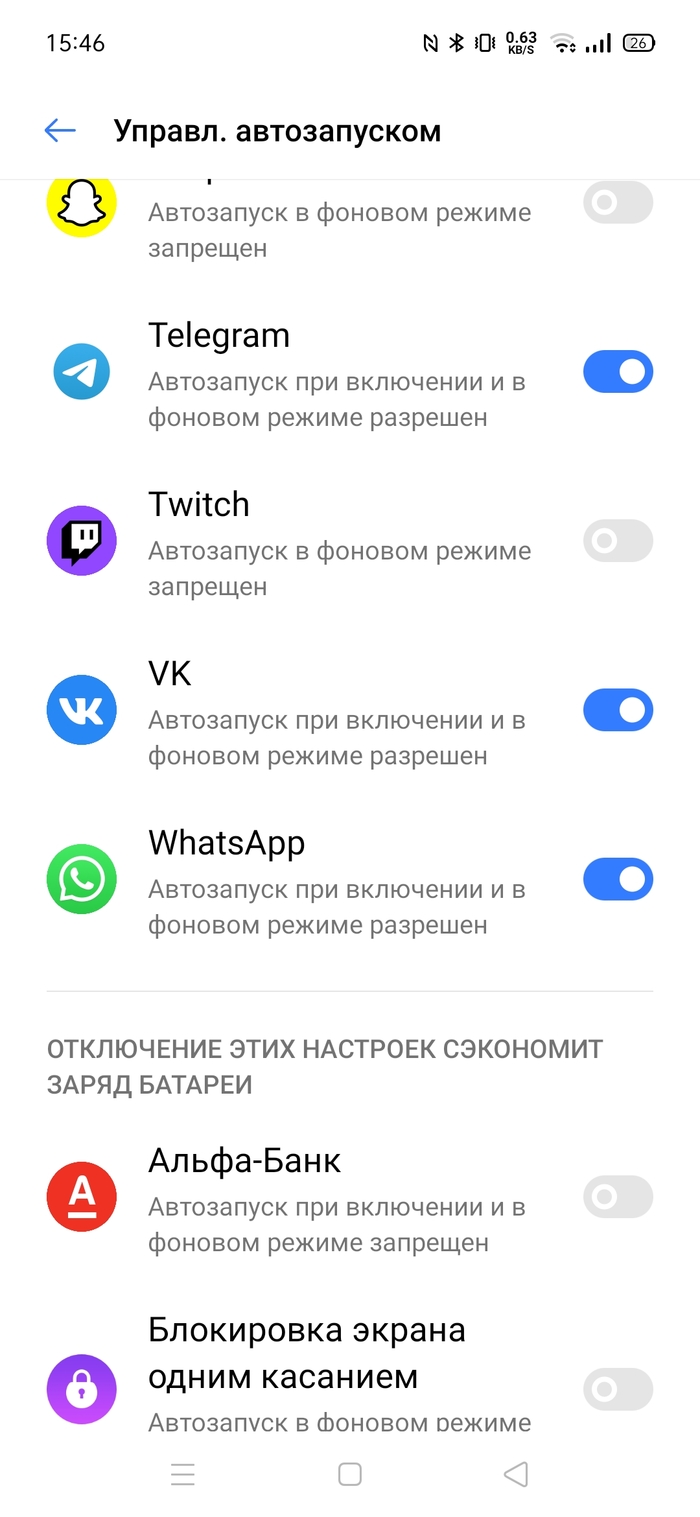This screenshot has width=700, height=1517.
Task: Open recent apps from navigation bar
Action: click(x=183, y=1474)
